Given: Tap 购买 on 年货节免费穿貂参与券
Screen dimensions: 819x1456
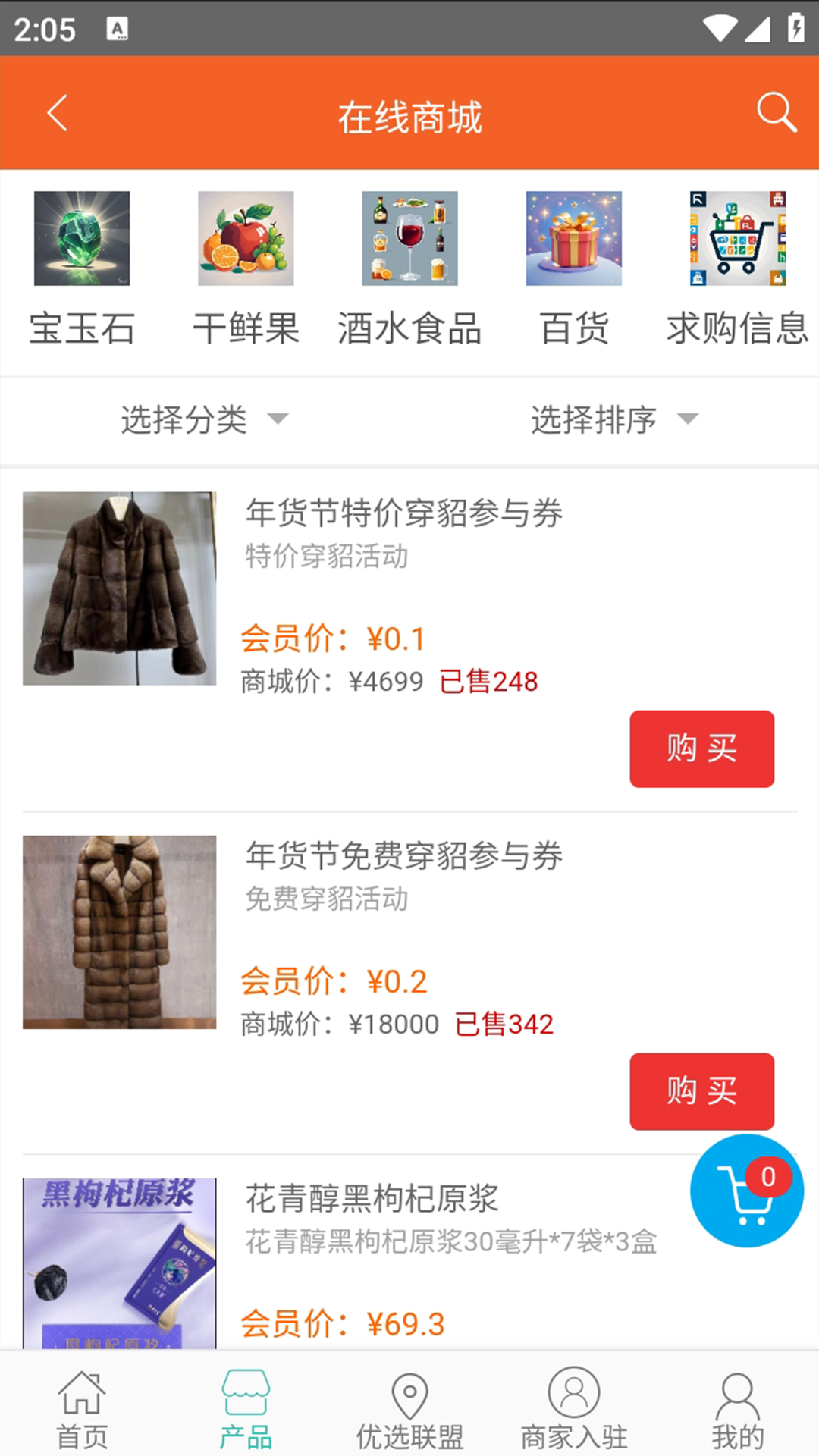Looking at the screenshot, I should (701, 1092).
